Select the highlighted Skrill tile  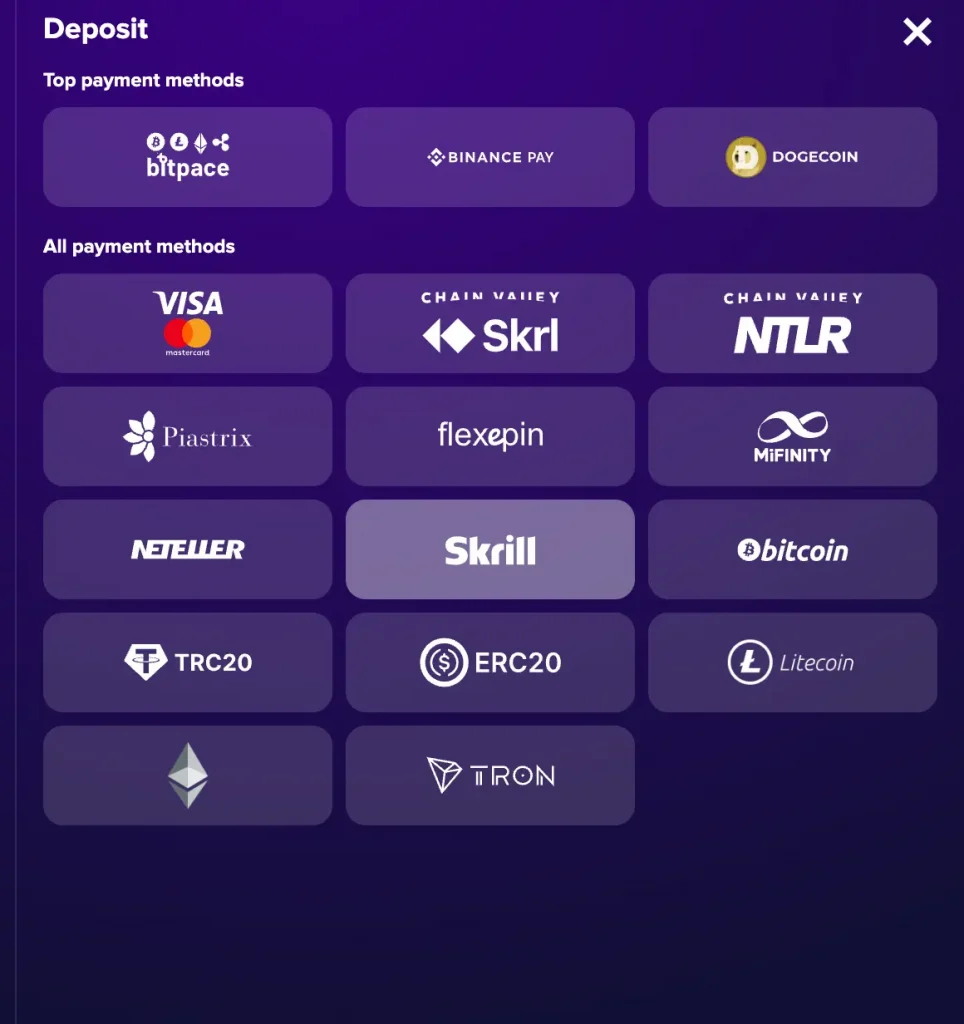pyautogui.click(x=489, y=549)
